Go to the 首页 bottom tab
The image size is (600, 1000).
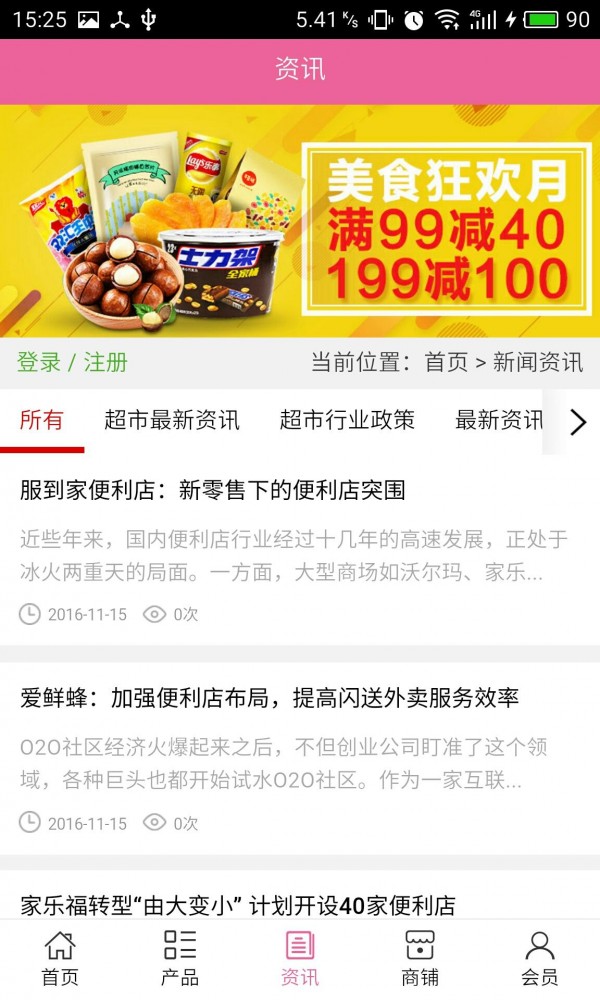click(x=60, y=959)
